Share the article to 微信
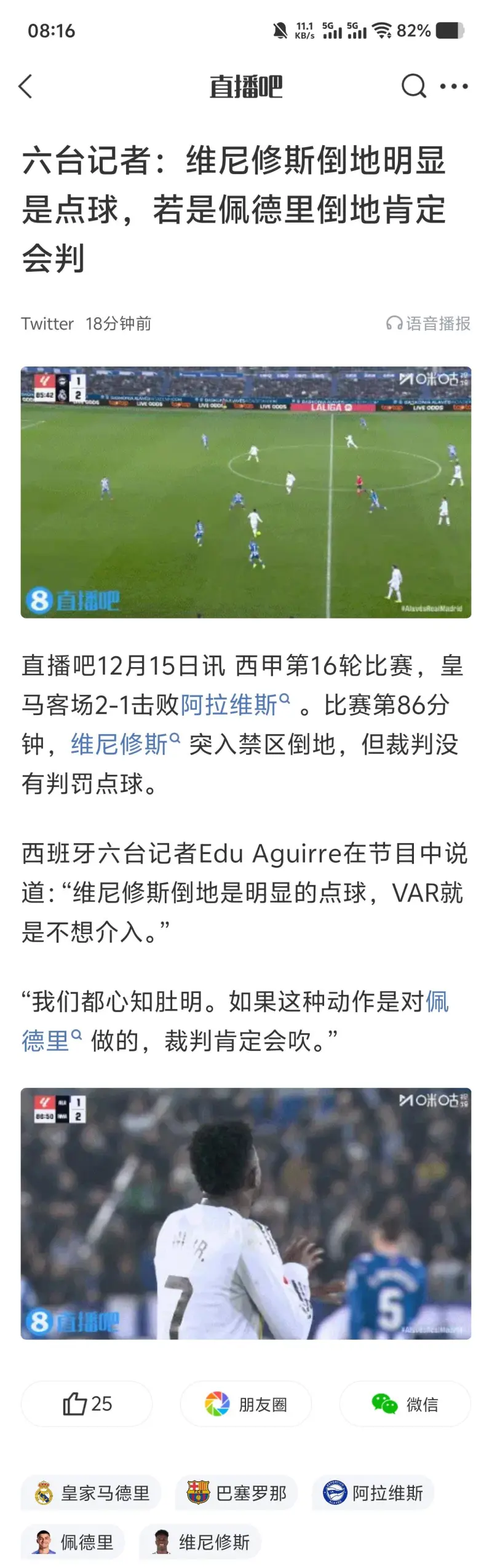Viewport: 492px width, 1568px height. tap(405, 1404)
